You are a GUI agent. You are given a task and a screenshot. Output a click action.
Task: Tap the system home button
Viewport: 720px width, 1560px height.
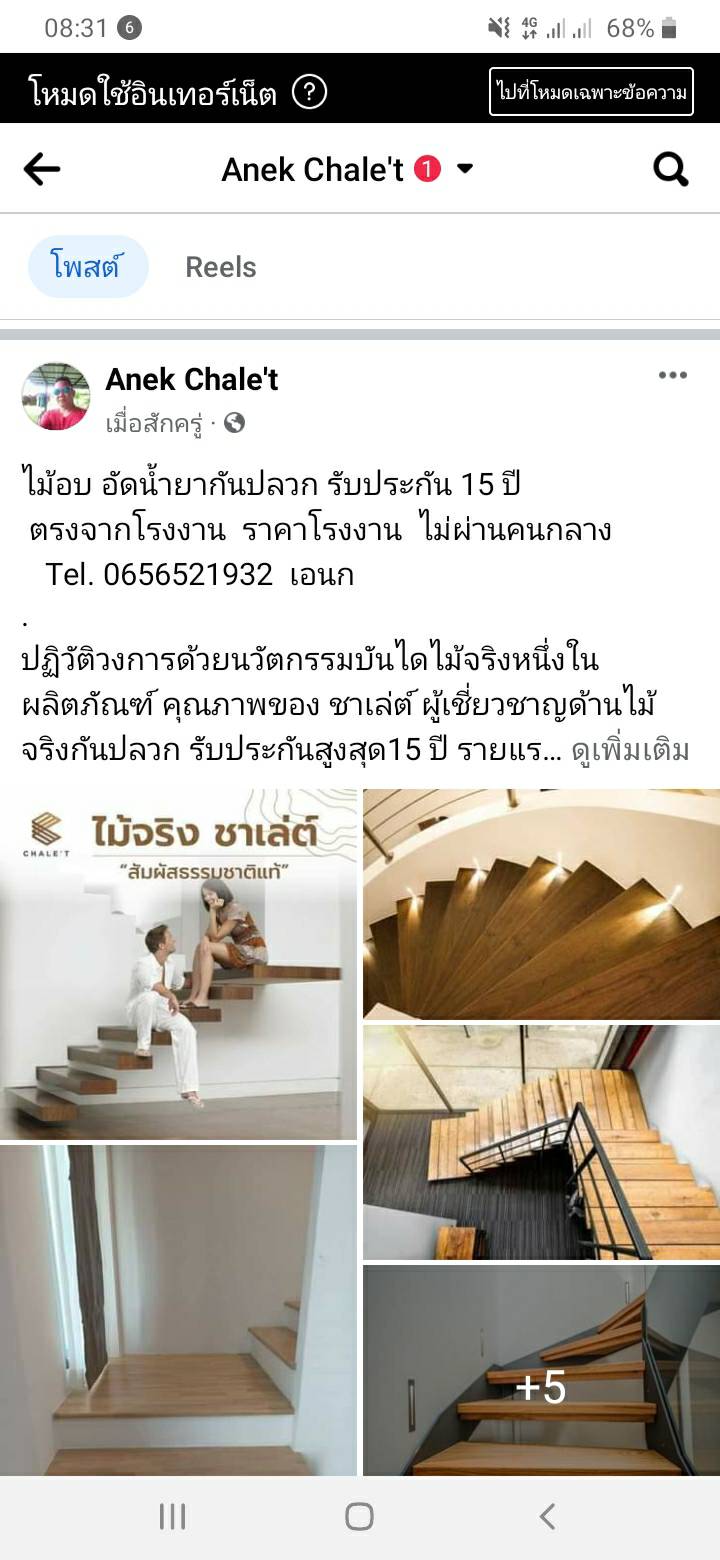(x=359, y=1516)
